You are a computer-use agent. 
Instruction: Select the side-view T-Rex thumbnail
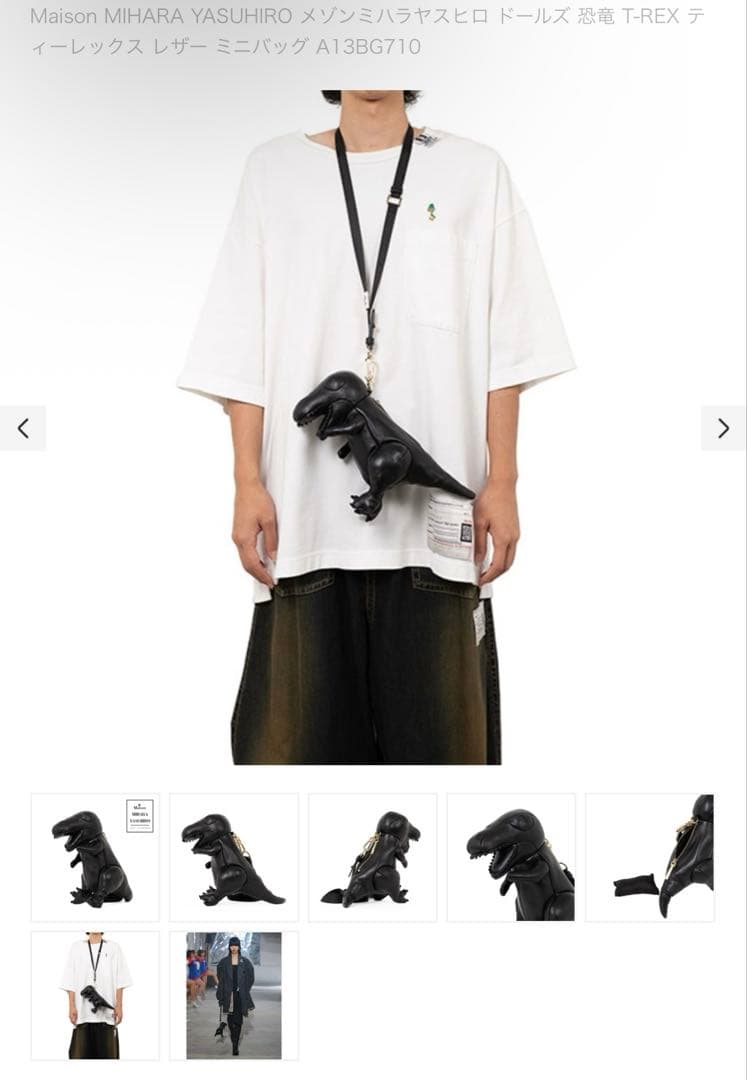click(x=233, y=857)
